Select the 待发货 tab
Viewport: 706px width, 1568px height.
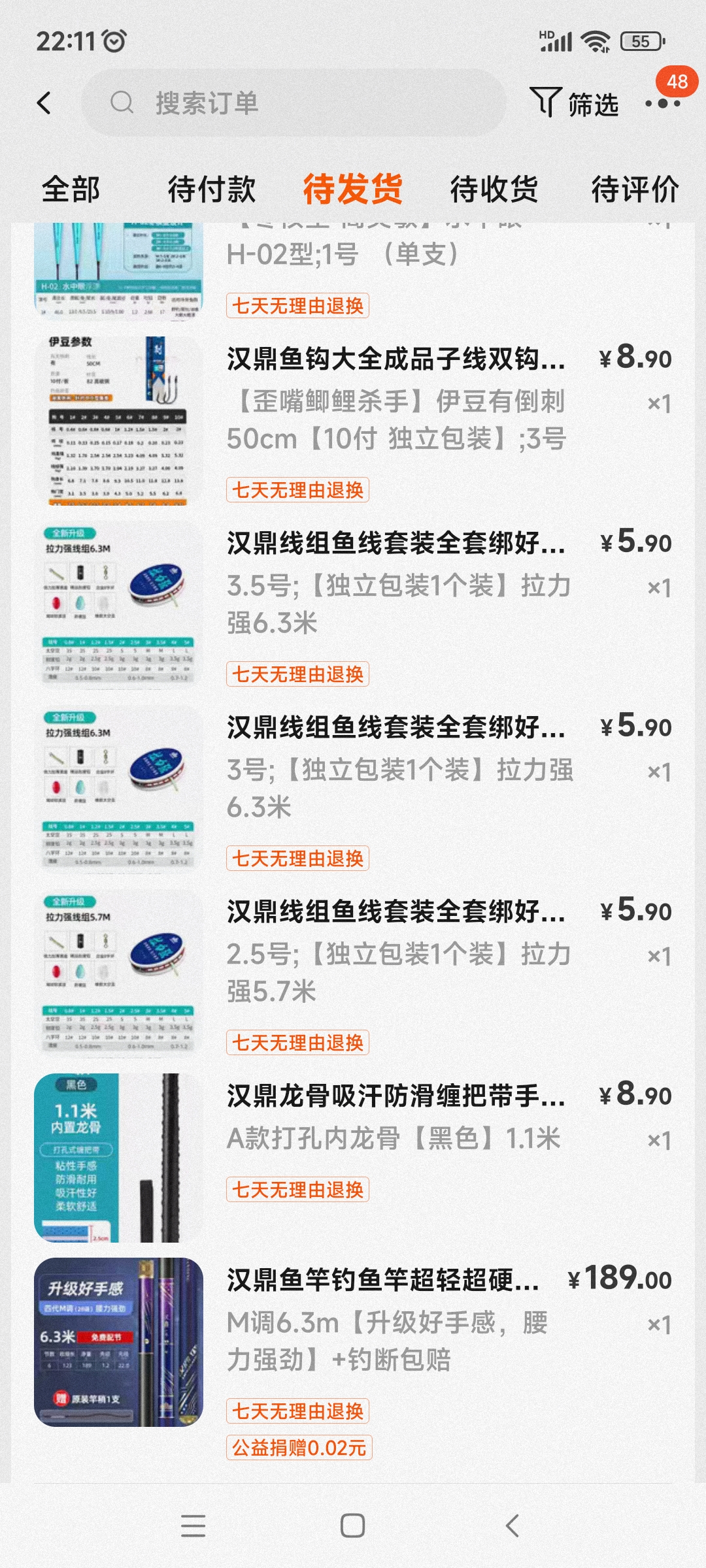(x=353, y=189)
